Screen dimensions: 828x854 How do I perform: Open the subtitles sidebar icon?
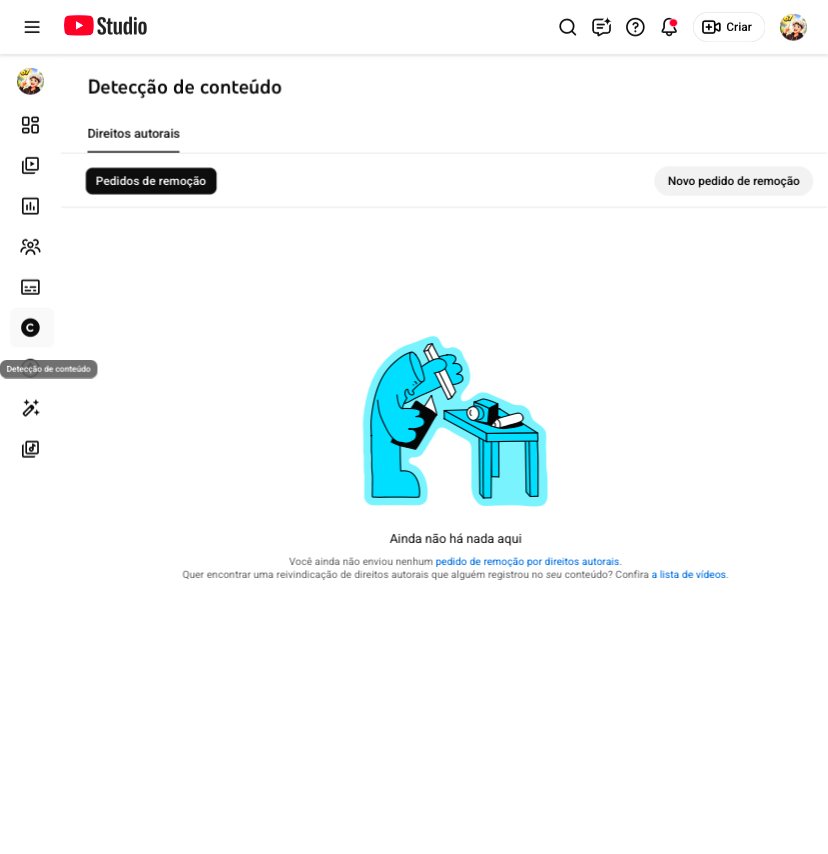pyautogui.click(x=30, y=287)
